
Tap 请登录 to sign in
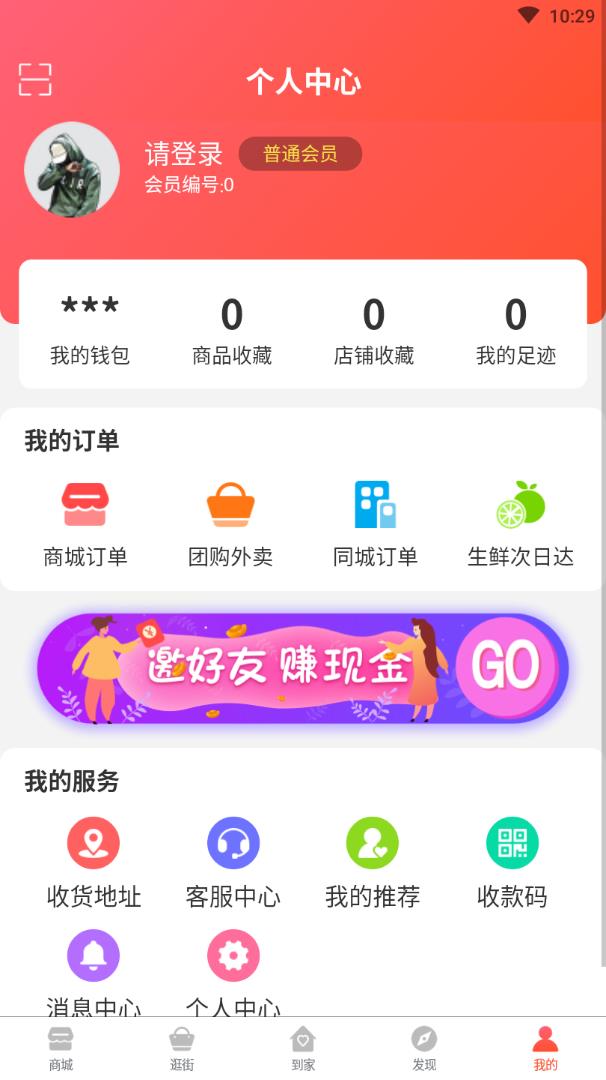coord(184,154)
